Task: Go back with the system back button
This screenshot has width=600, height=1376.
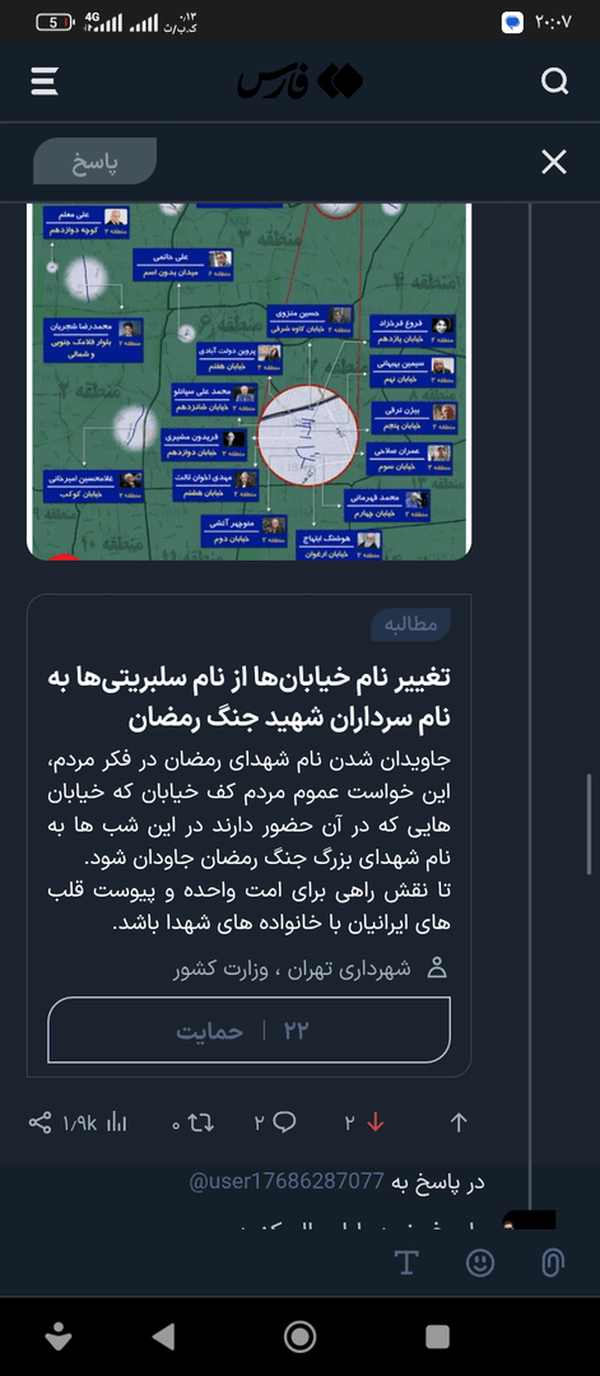Action: point(163,1336)
